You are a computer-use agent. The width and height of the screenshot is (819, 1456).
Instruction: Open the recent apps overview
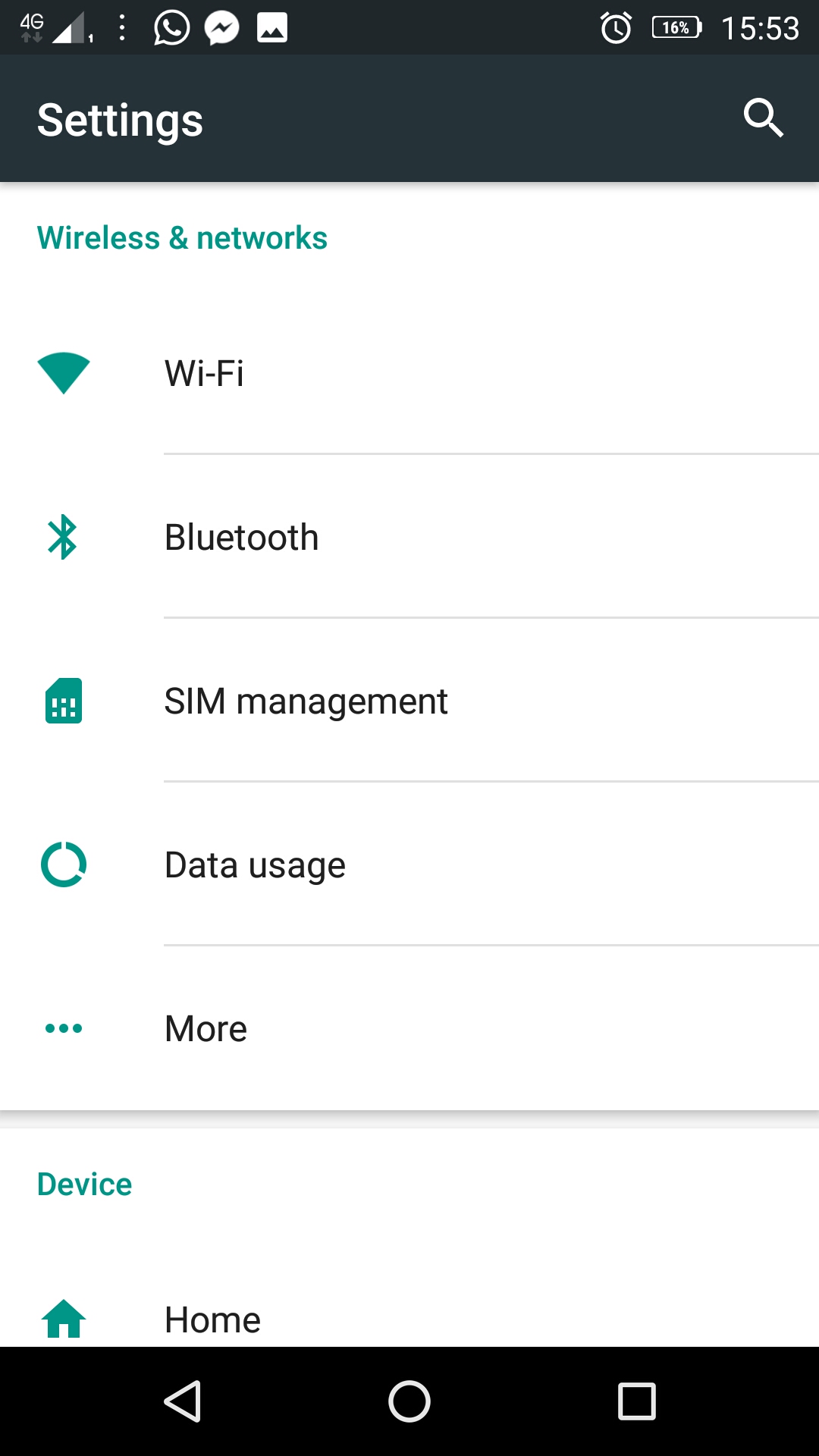click(x=637, y=1401)
